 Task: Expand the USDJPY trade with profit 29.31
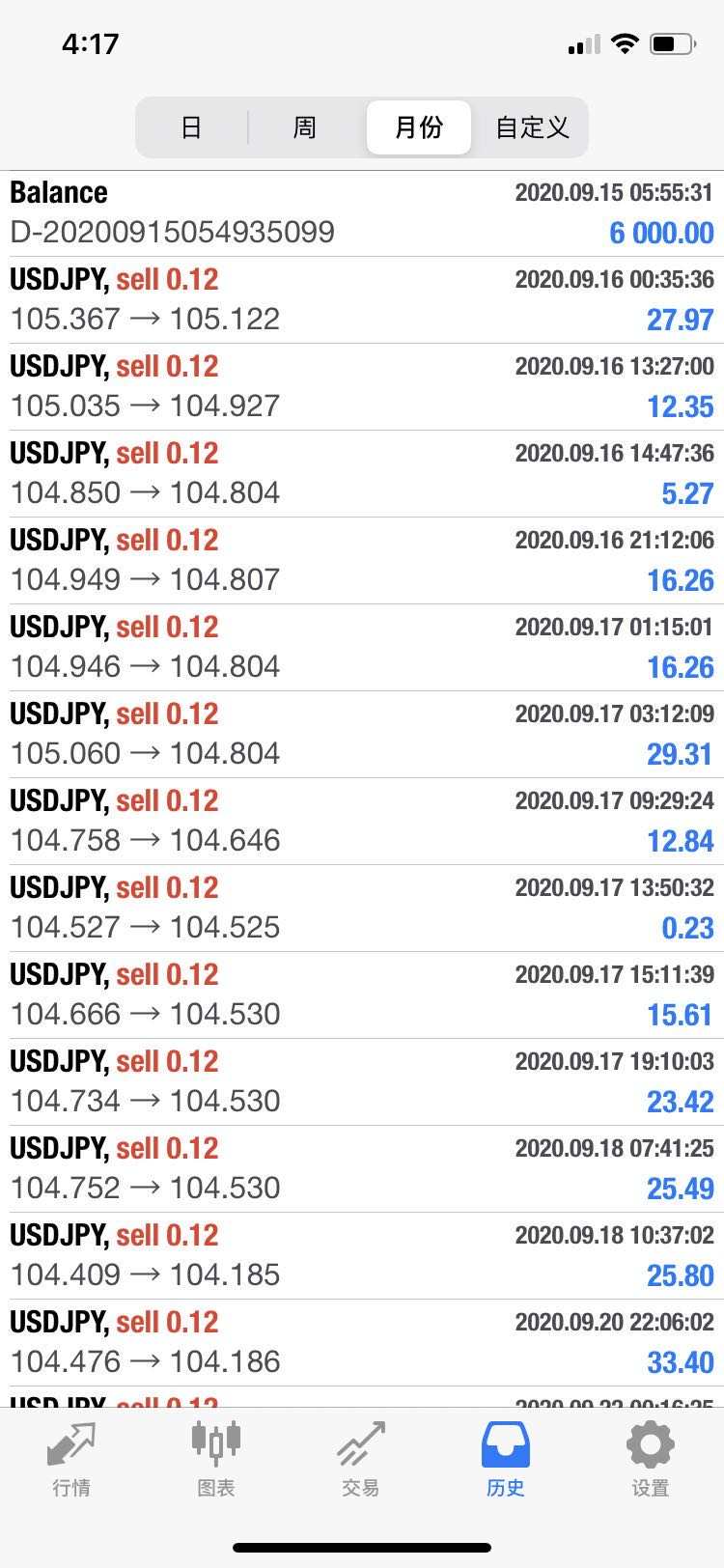(362, 735)
